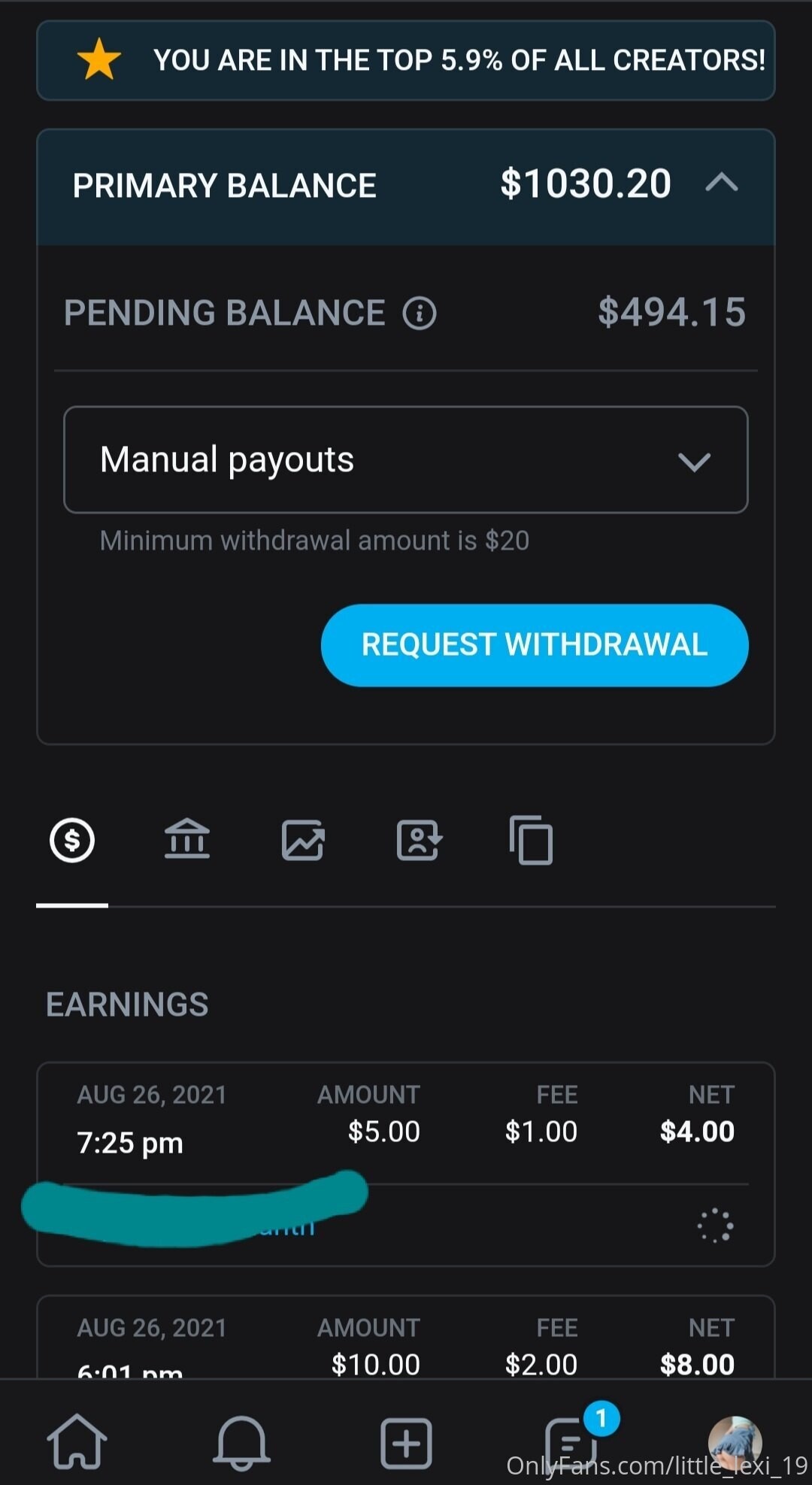Open the profile avatar menu

click(735, 1441)
